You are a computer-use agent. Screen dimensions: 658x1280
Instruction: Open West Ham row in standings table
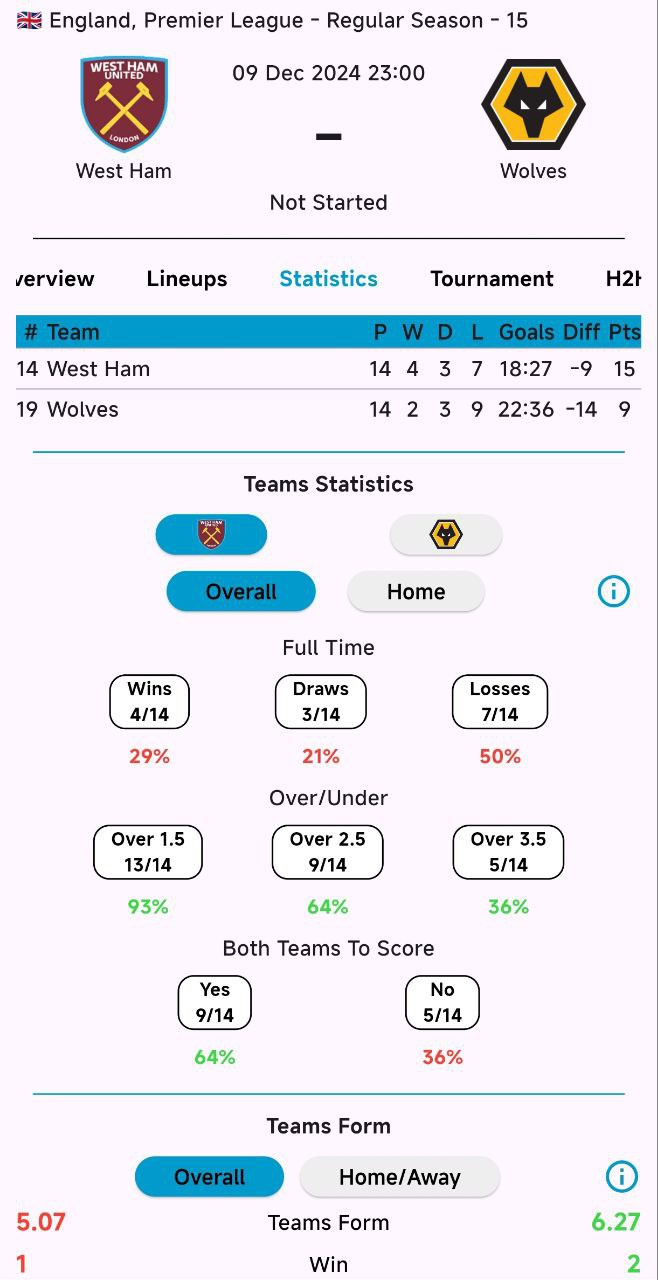[x=329, y=369]
